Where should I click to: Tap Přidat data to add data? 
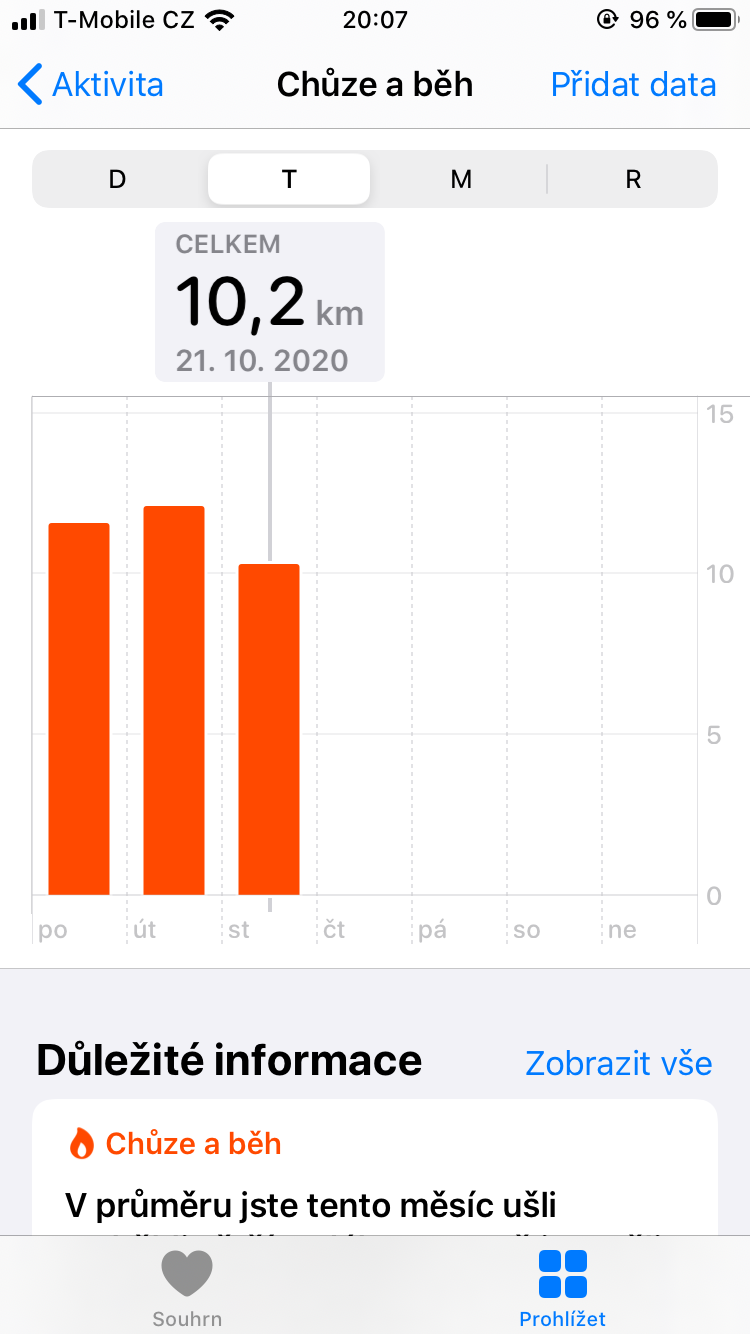[634, 85]
